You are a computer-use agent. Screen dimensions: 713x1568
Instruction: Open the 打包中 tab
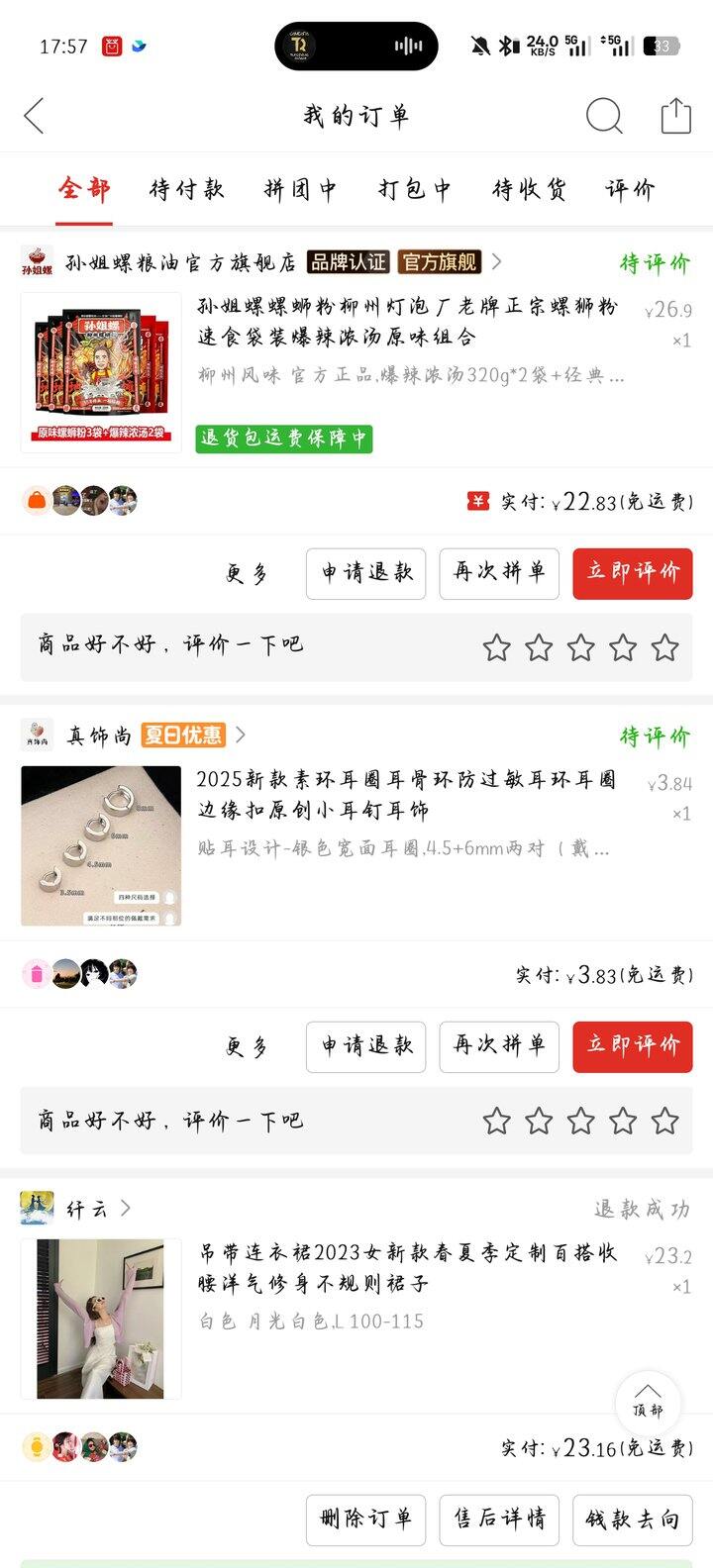(415, 189)
